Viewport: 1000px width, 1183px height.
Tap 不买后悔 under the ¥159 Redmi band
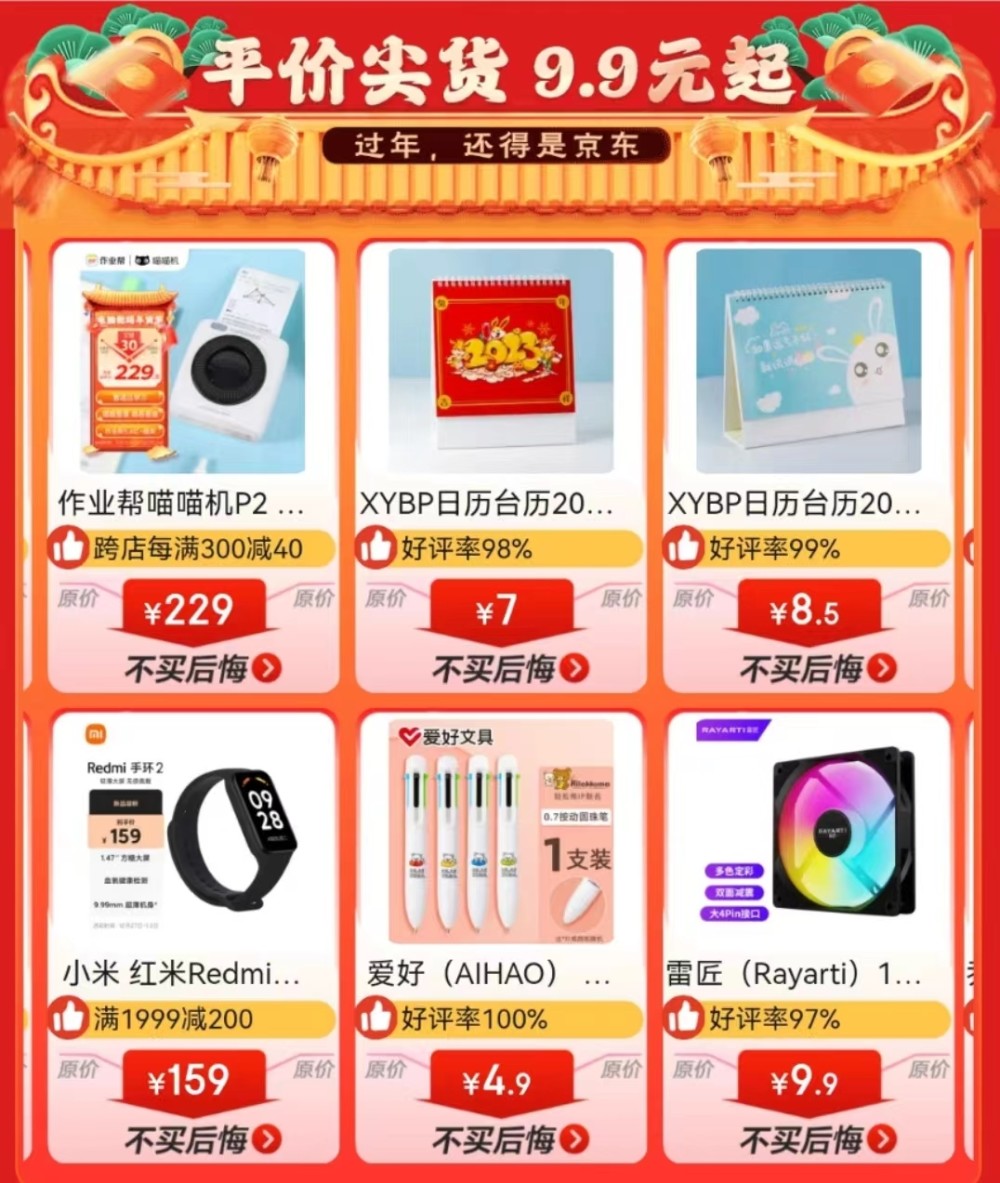tap(201, 1138)
